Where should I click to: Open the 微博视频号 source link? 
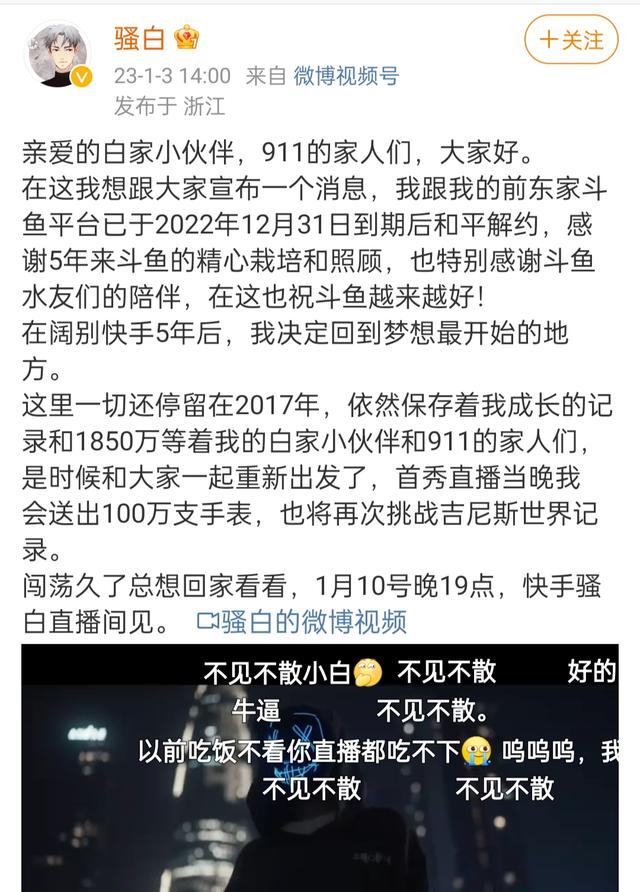pos(346,75)
